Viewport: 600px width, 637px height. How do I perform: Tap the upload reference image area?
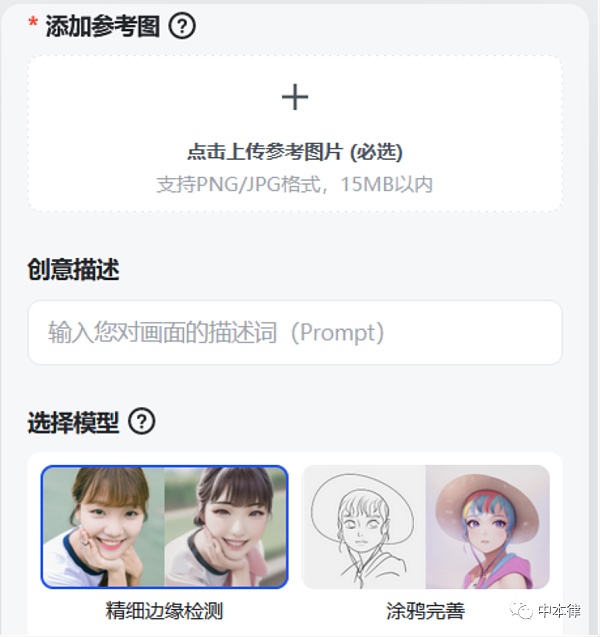[295, 134]
